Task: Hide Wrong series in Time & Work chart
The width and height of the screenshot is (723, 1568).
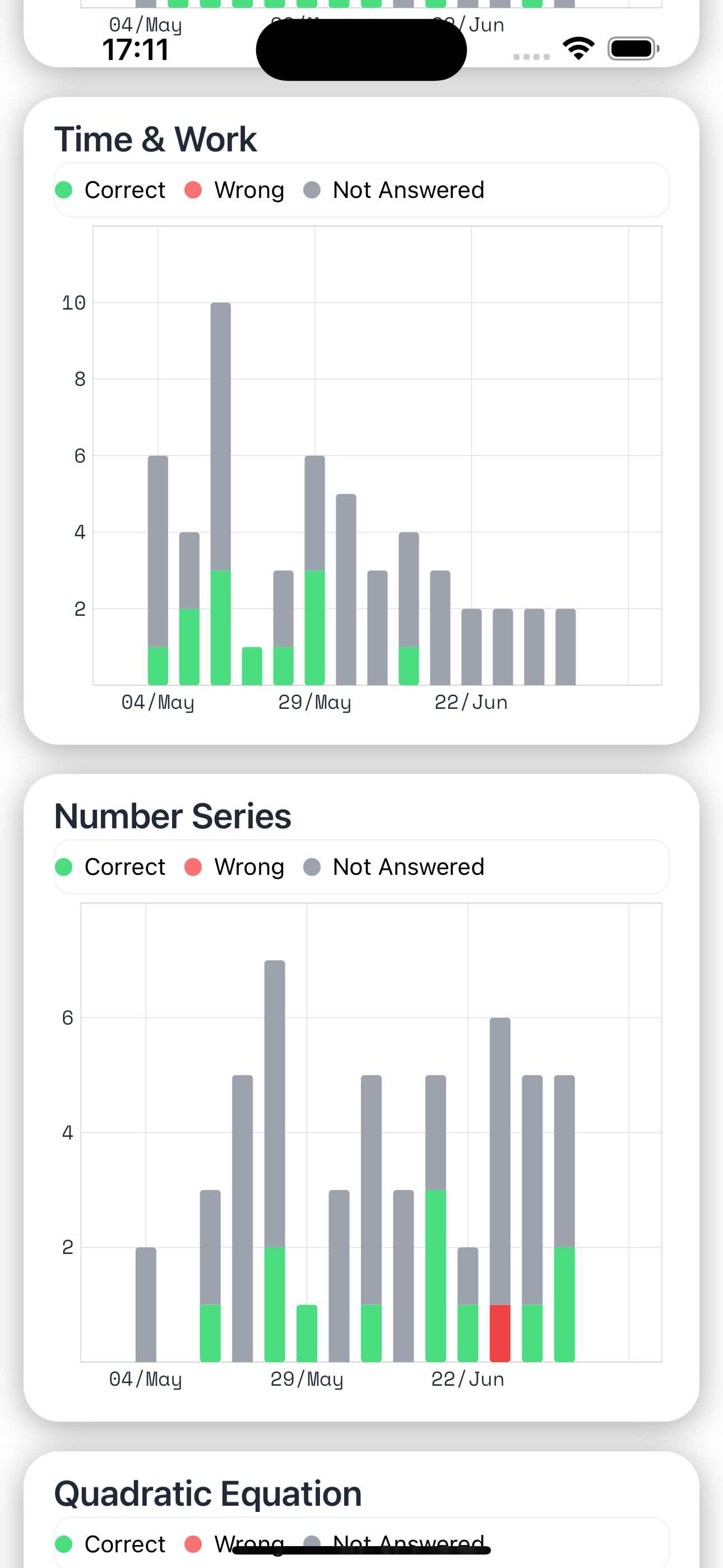Action: pos(235,190)
